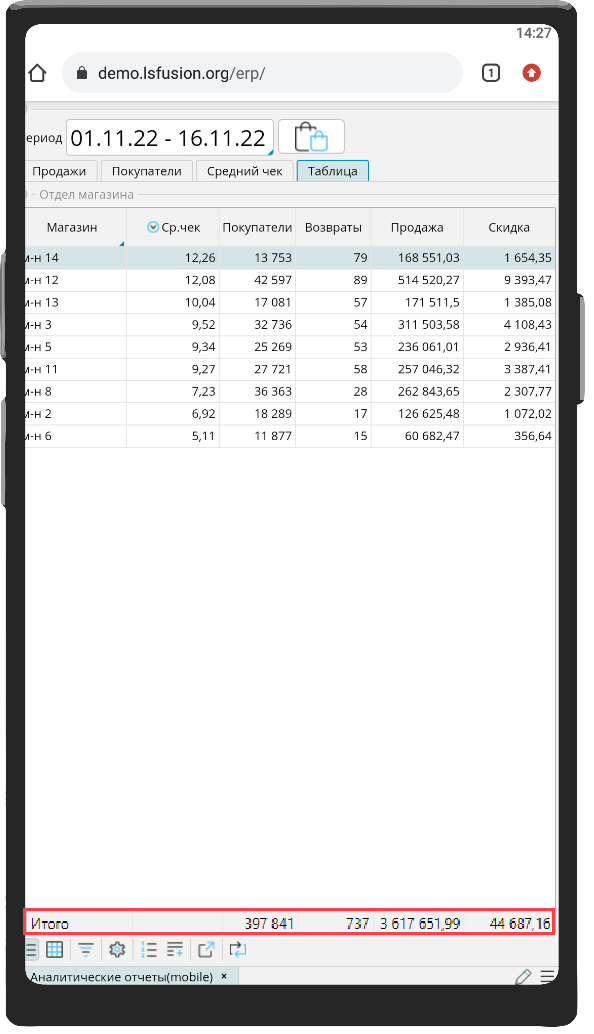The width and height of the screenshot is (594, 1034).
Task: Open the filter tool
Action: 86,950
